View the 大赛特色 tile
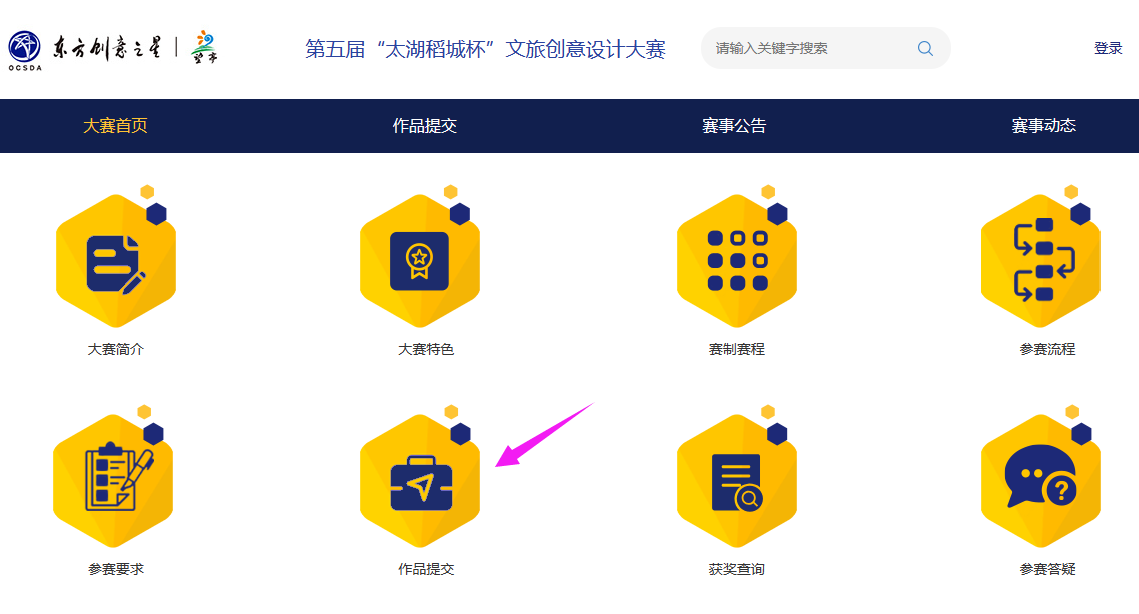 tap(420, 262)
